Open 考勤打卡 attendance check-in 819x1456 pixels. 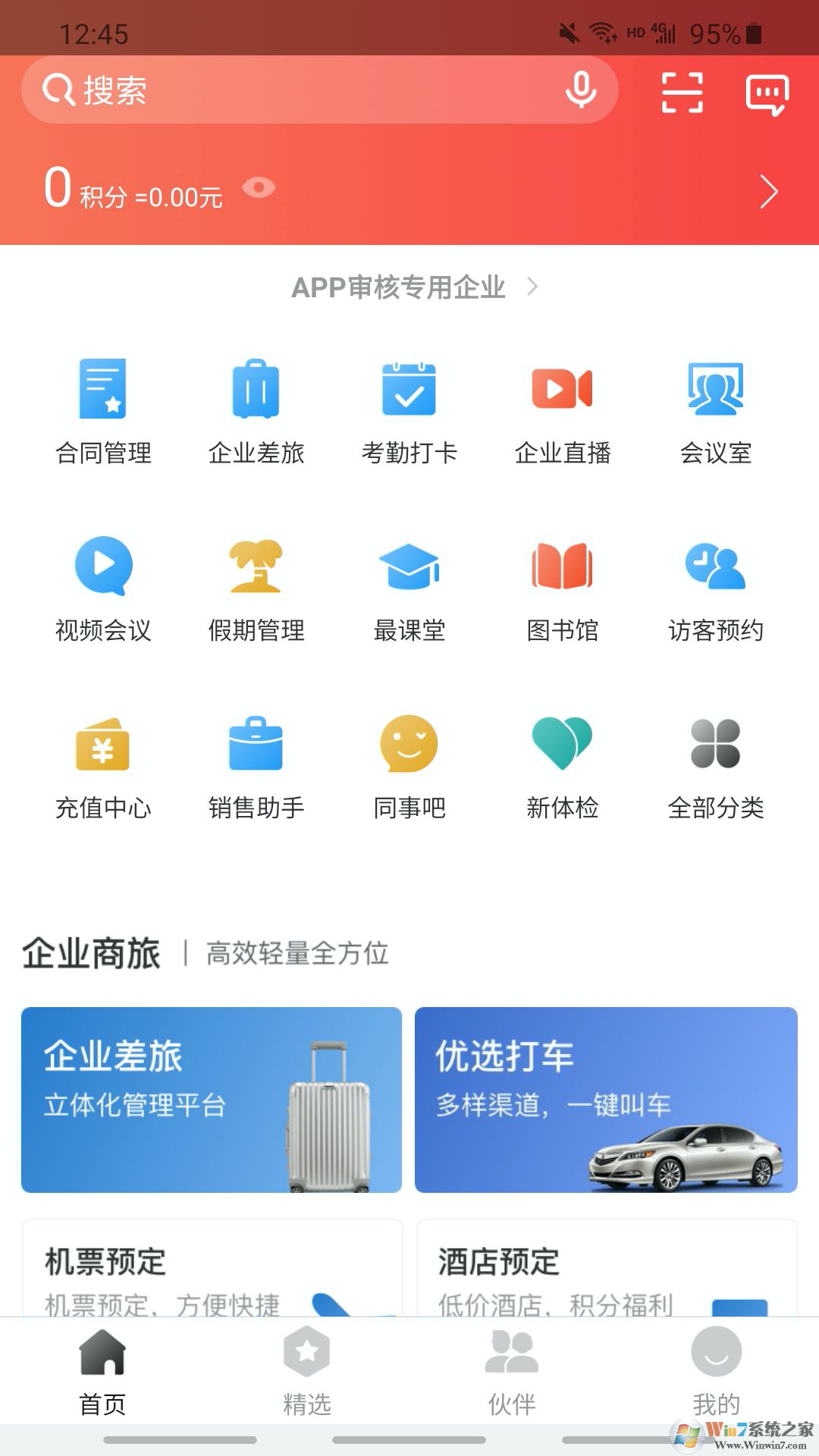pos(409,409)
